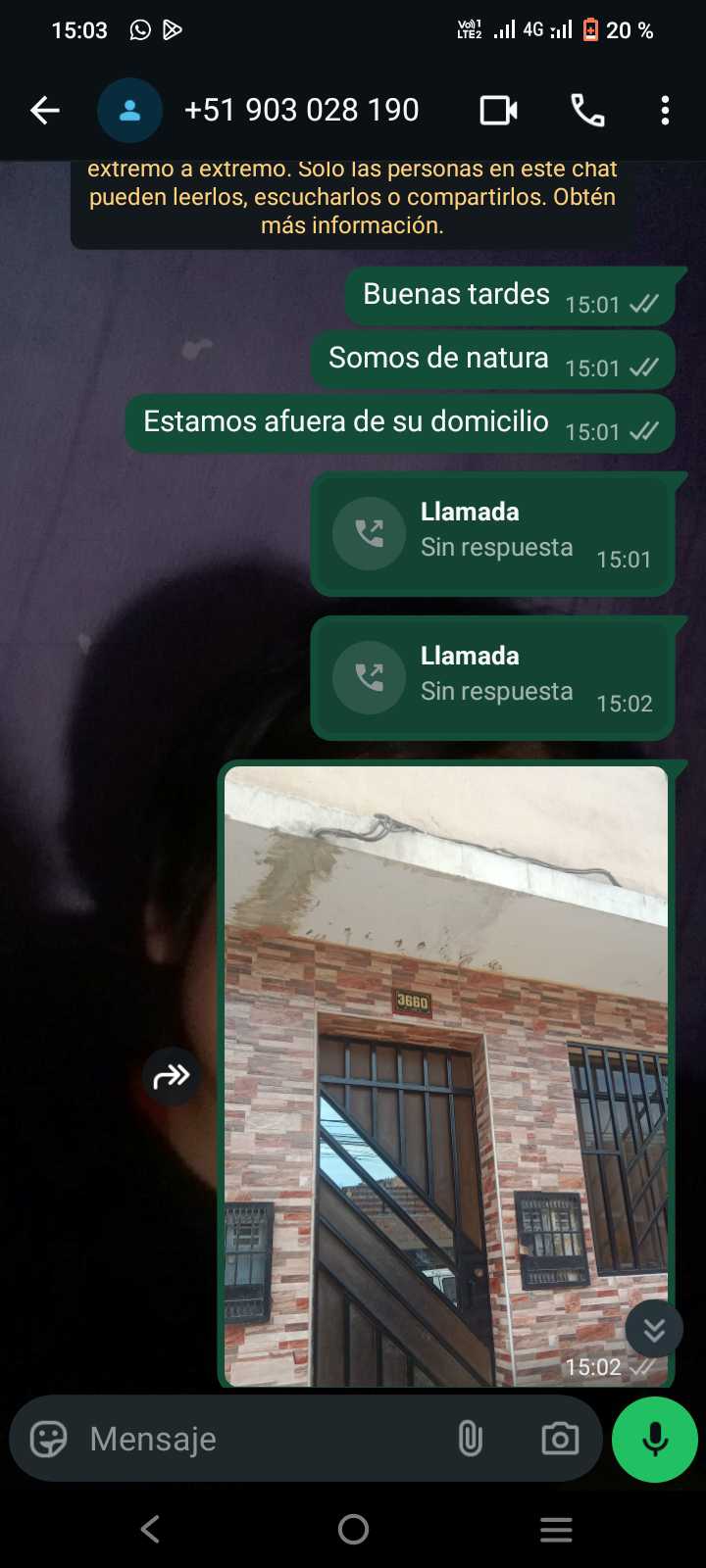Open contact info for +51 903 028 190

click(x=301, y=110)
